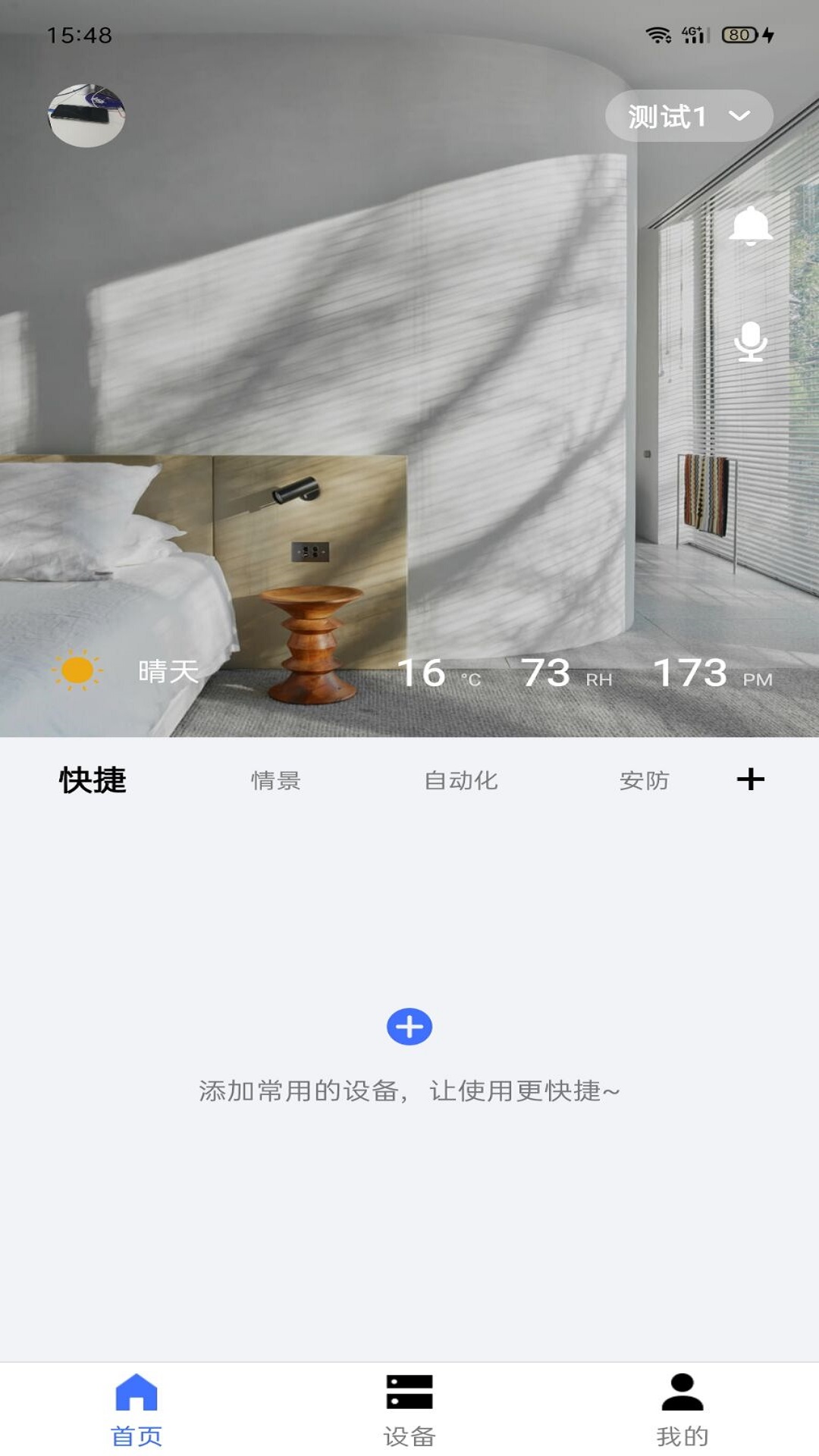Open the 安防 security tab
819x1456 pixels.
[x=644, y=781]
